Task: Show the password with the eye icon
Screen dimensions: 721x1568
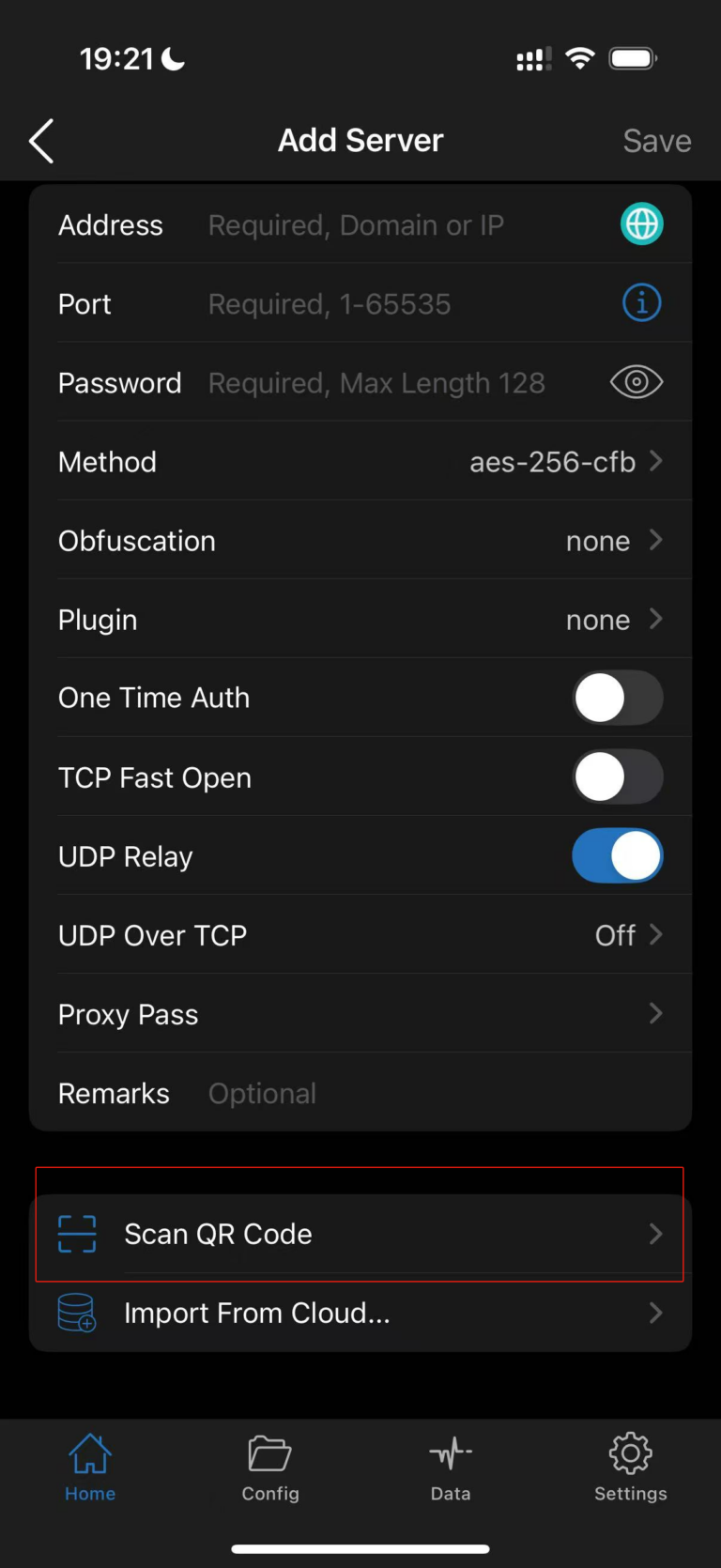Action: [637, 382]
